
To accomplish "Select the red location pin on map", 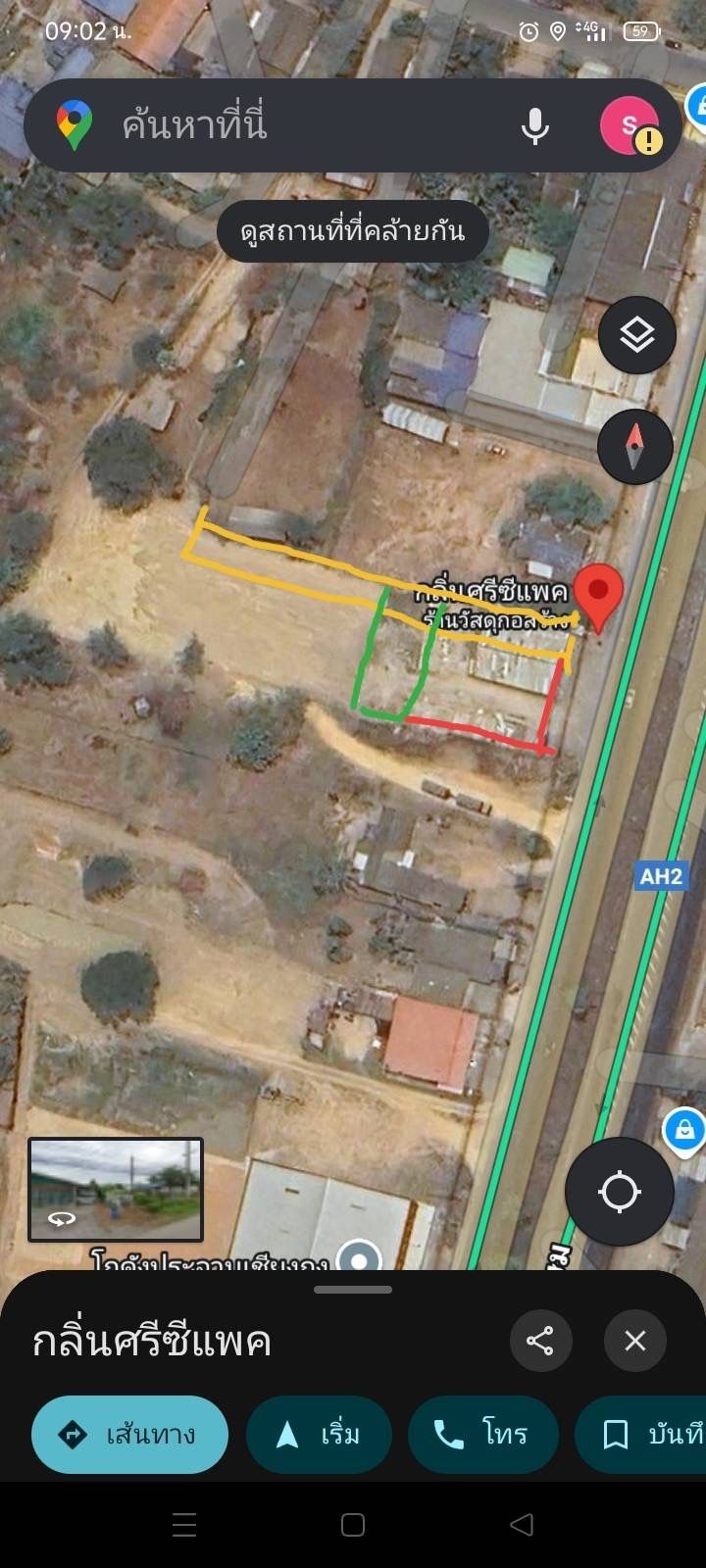I will pyautogui.click(x=598, y=596).
